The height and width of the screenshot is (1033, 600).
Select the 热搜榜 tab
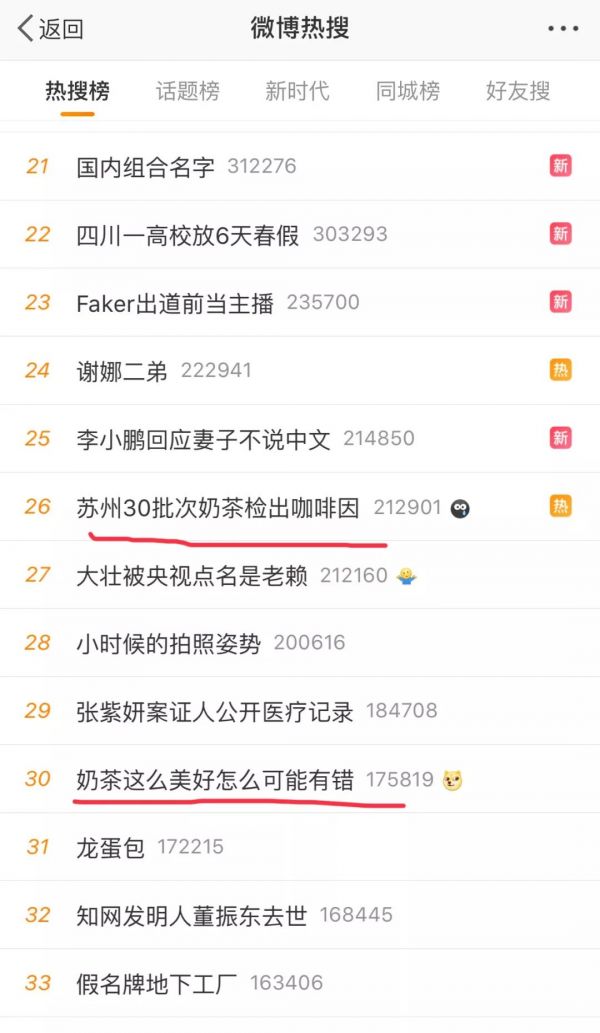pos(77,91)
